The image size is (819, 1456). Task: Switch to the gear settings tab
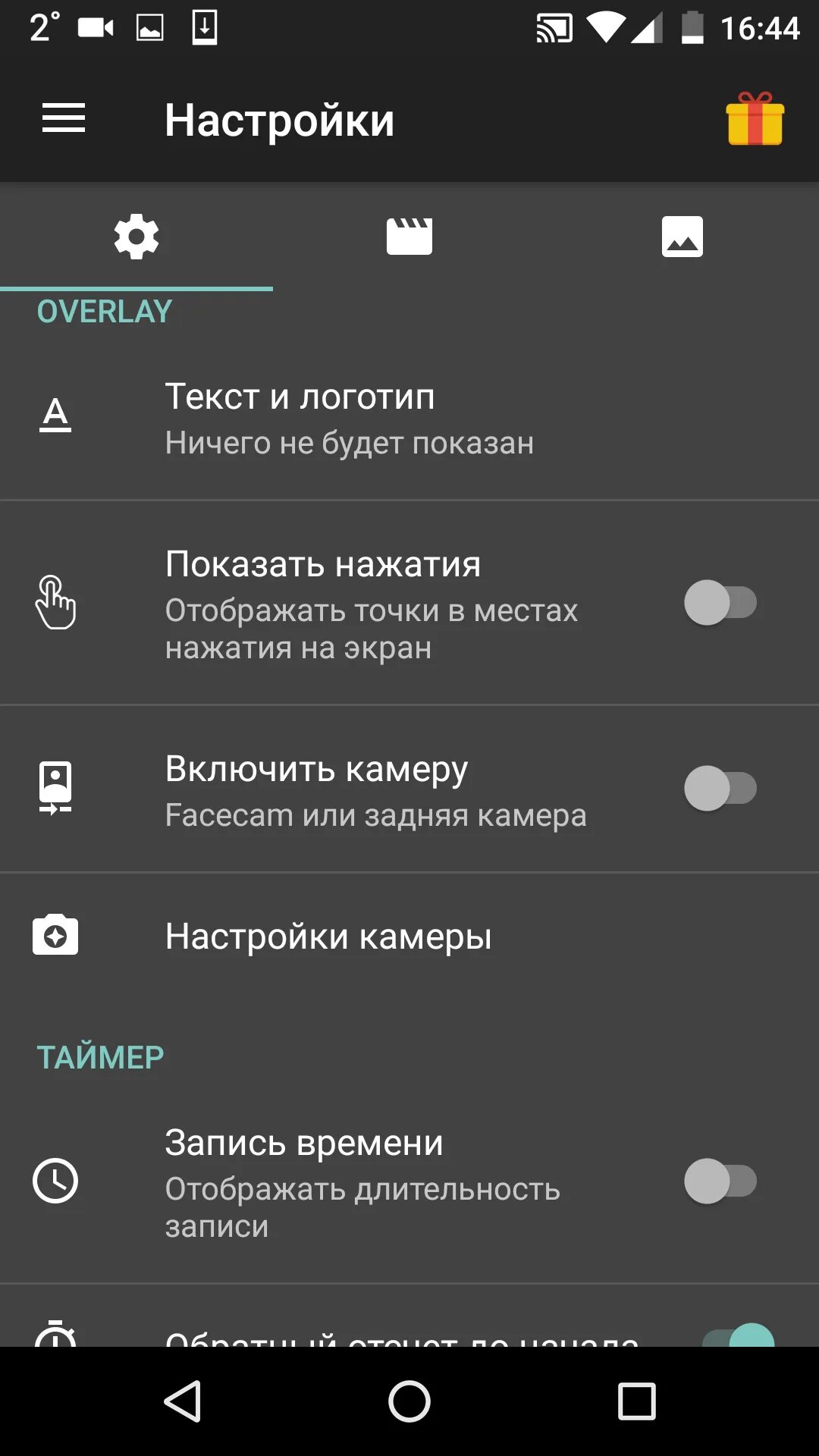pyautogui.click(x=136, y=237)
